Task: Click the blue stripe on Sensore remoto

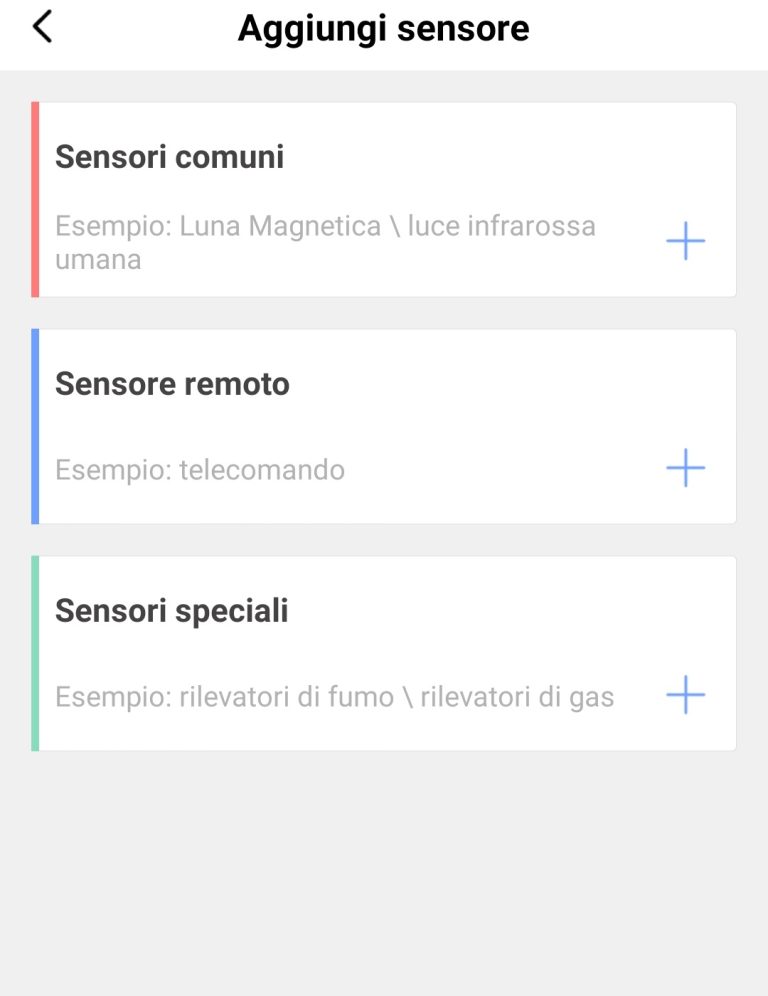Action: [x=36, y=424]
